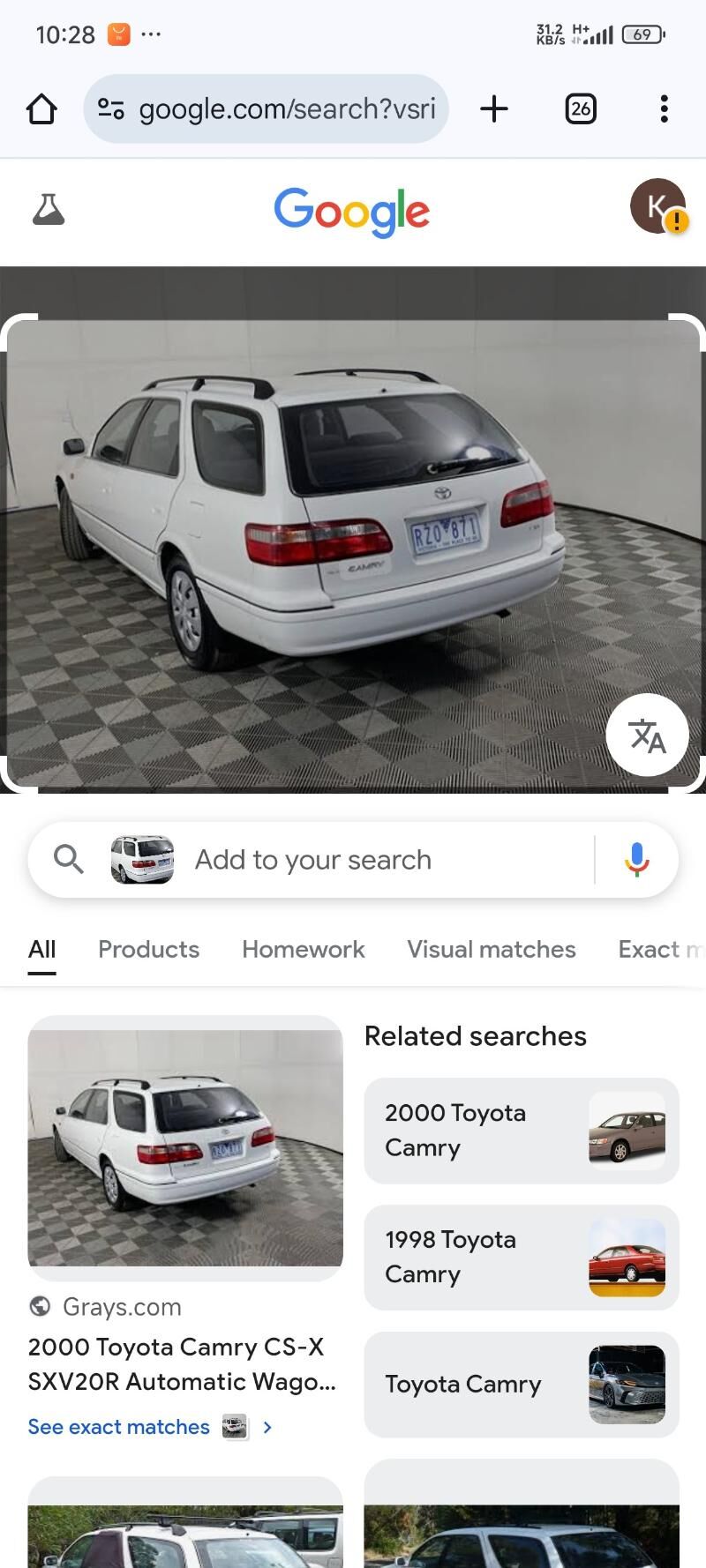Open the tab switcher showing 26
This screenshot has width=706, height=1568.
pyautogui.click(x=580, y=109)
